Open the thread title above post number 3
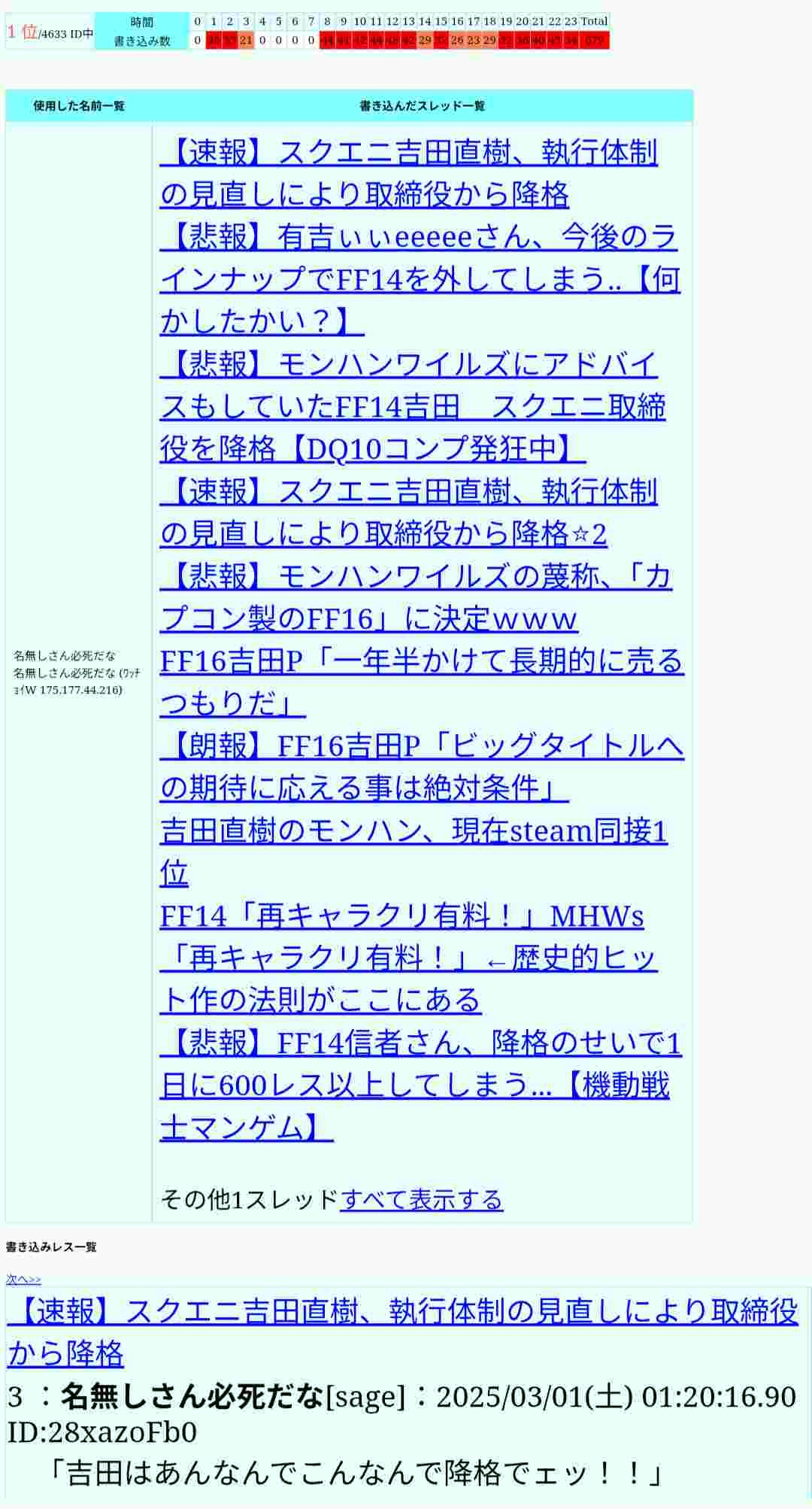Screen dimensions: 812x1509 403,1332
